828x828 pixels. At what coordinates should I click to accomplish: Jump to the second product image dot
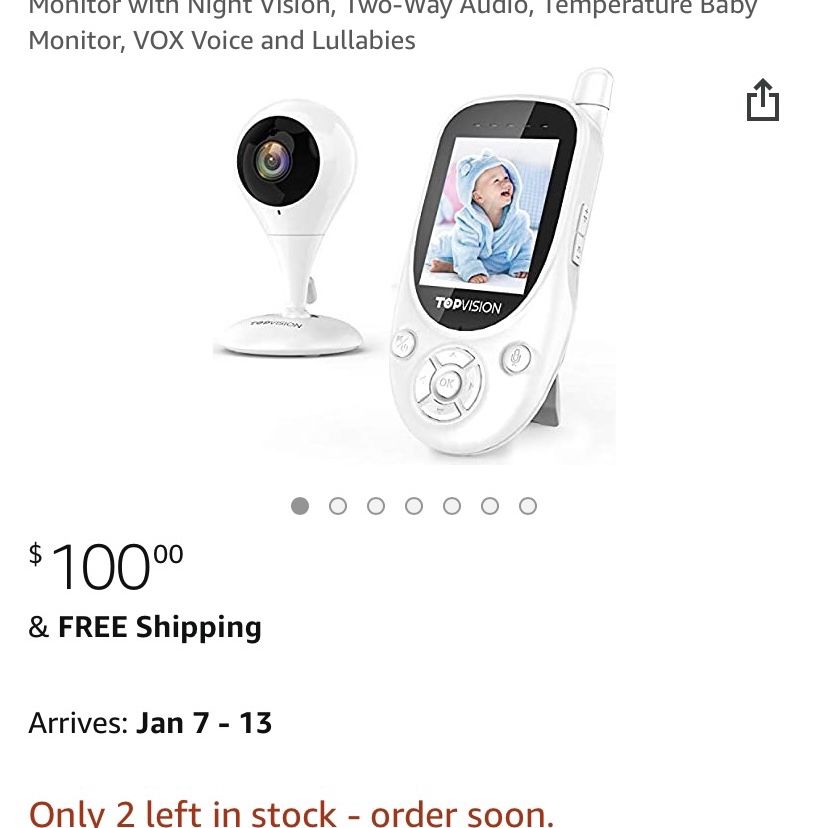(338, 506)
